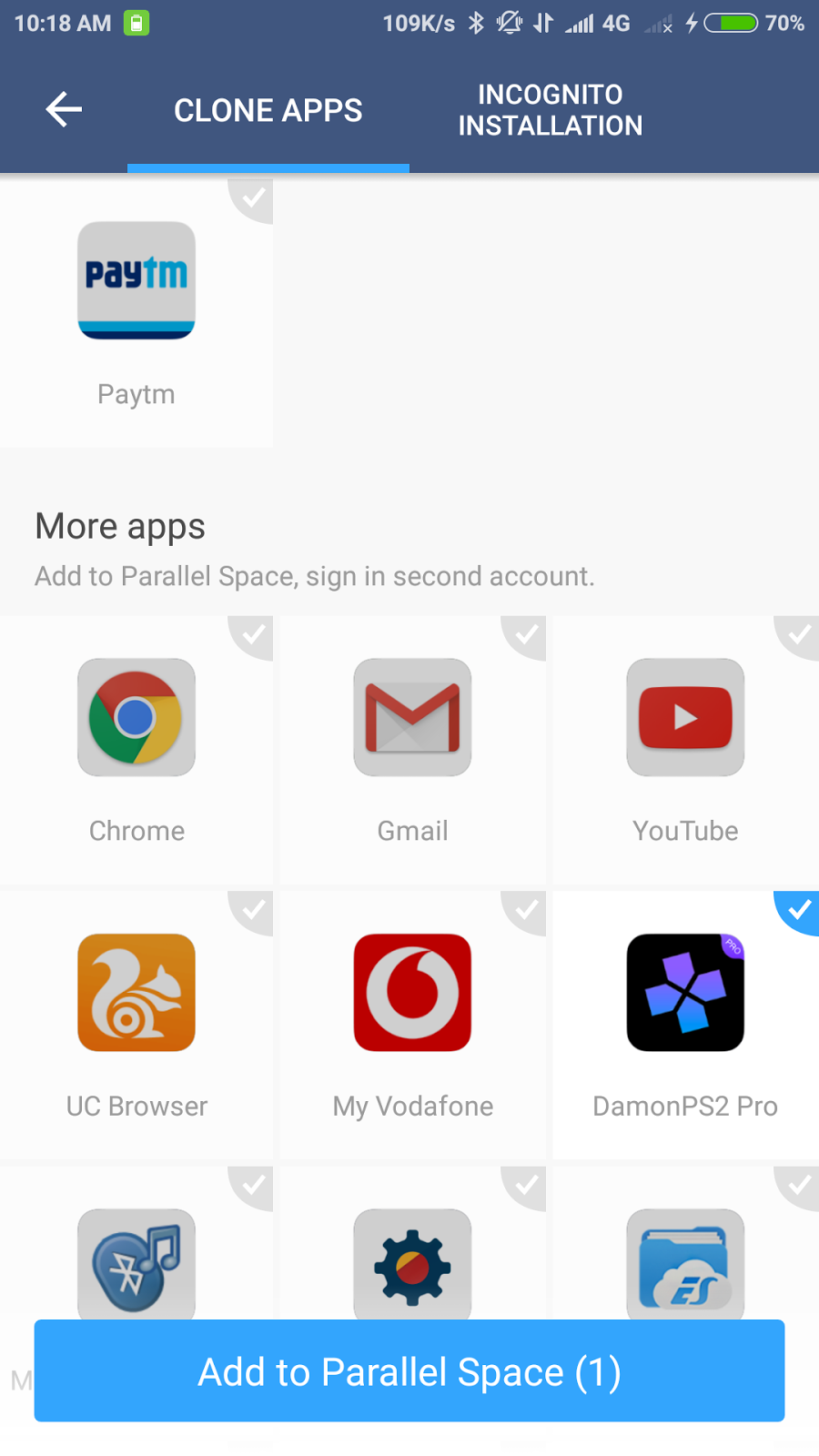Switch to the Incognito Installation tab
This screenshot has width=819, height=1456.
point(550,110)
